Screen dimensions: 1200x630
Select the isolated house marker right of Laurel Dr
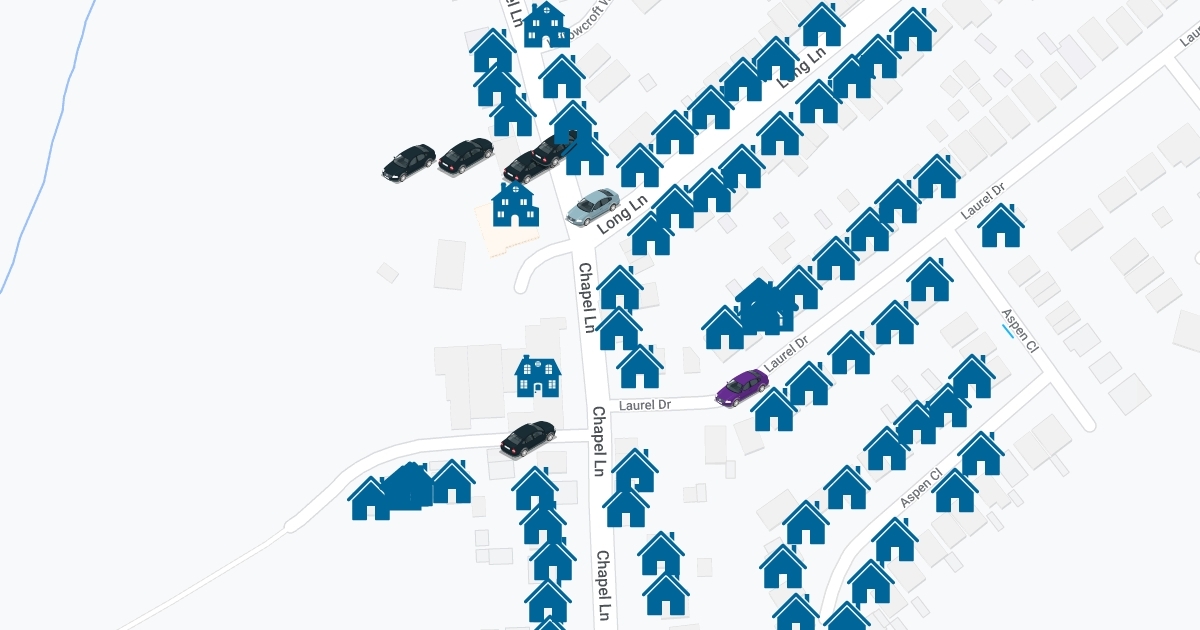click(x=1001, y=226)
